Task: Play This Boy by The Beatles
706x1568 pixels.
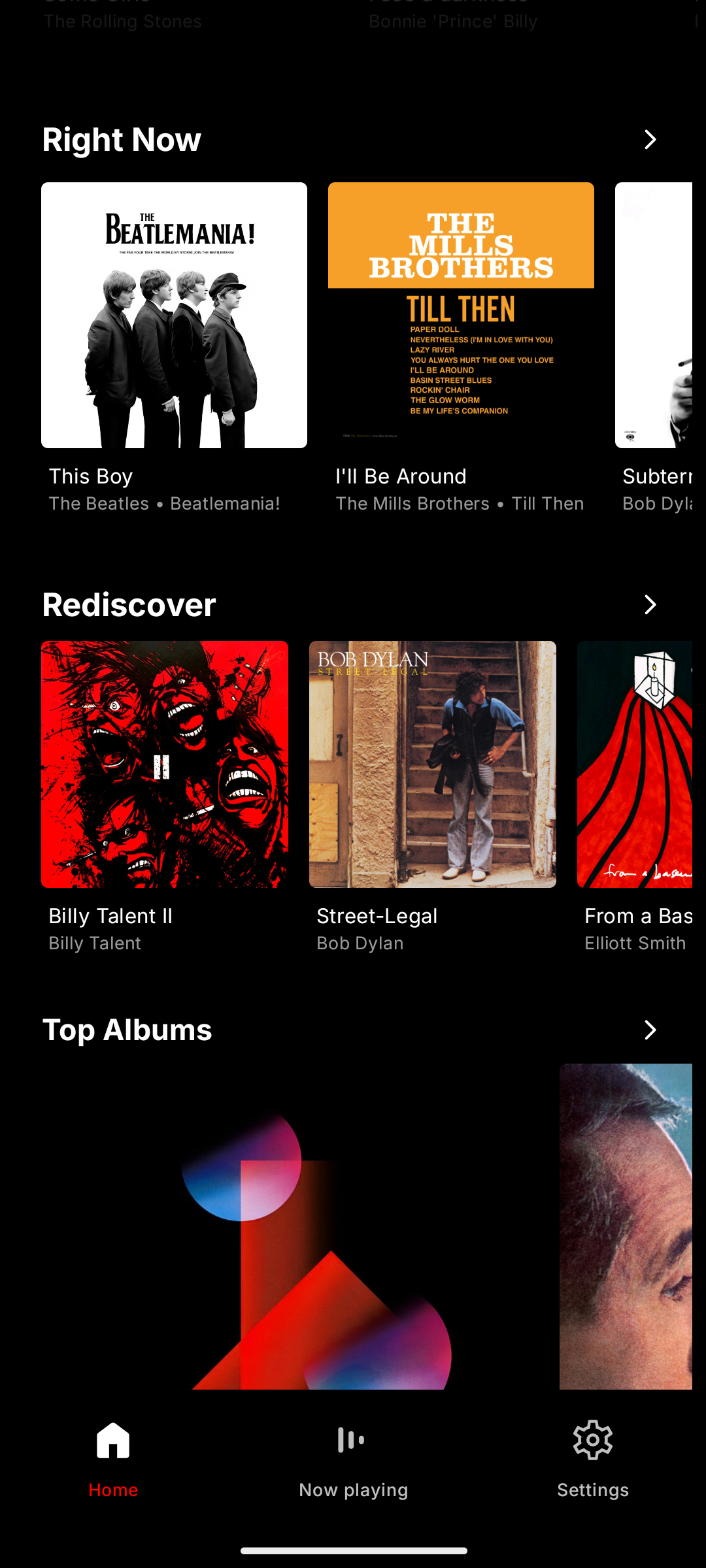Action: (174, 316)
